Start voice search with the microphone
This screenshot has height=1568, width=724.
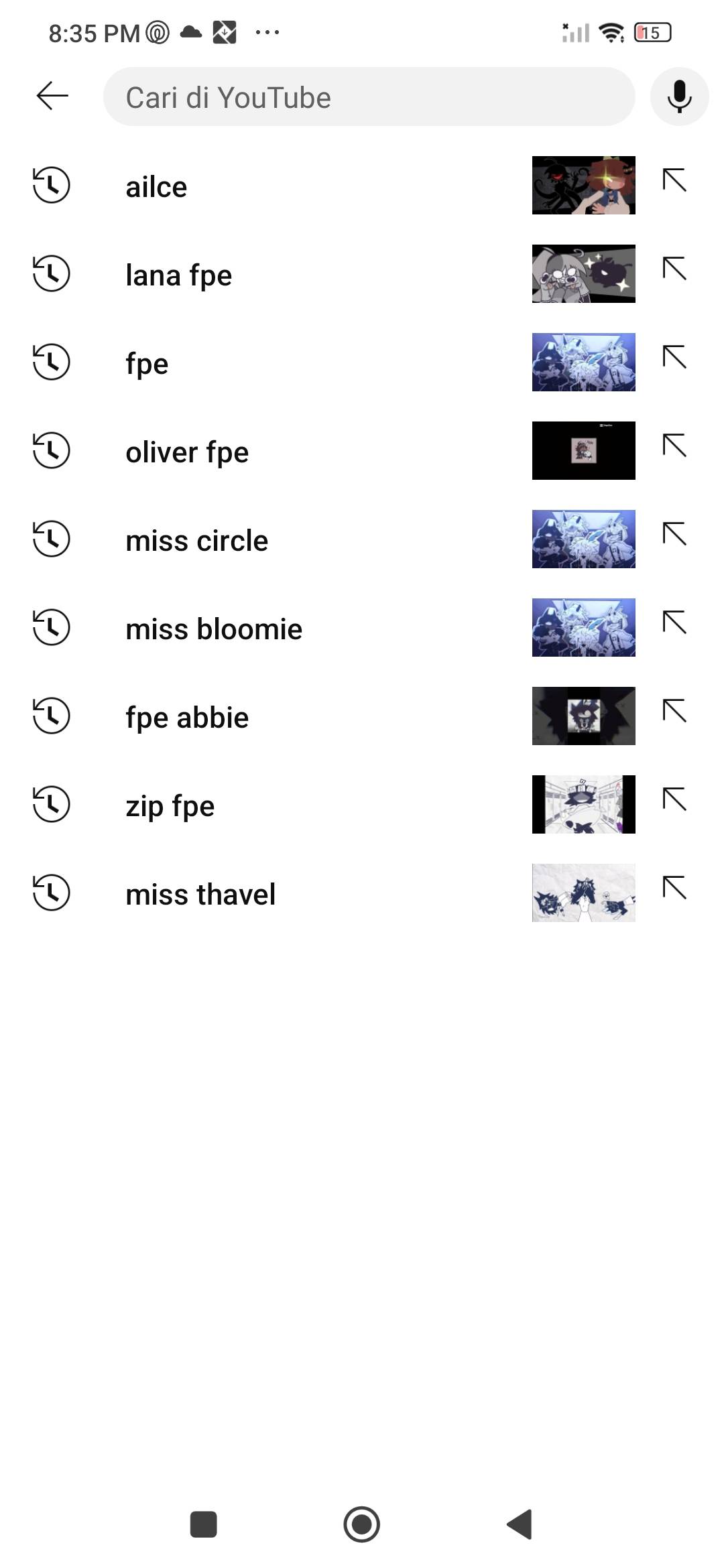(679, 96)
